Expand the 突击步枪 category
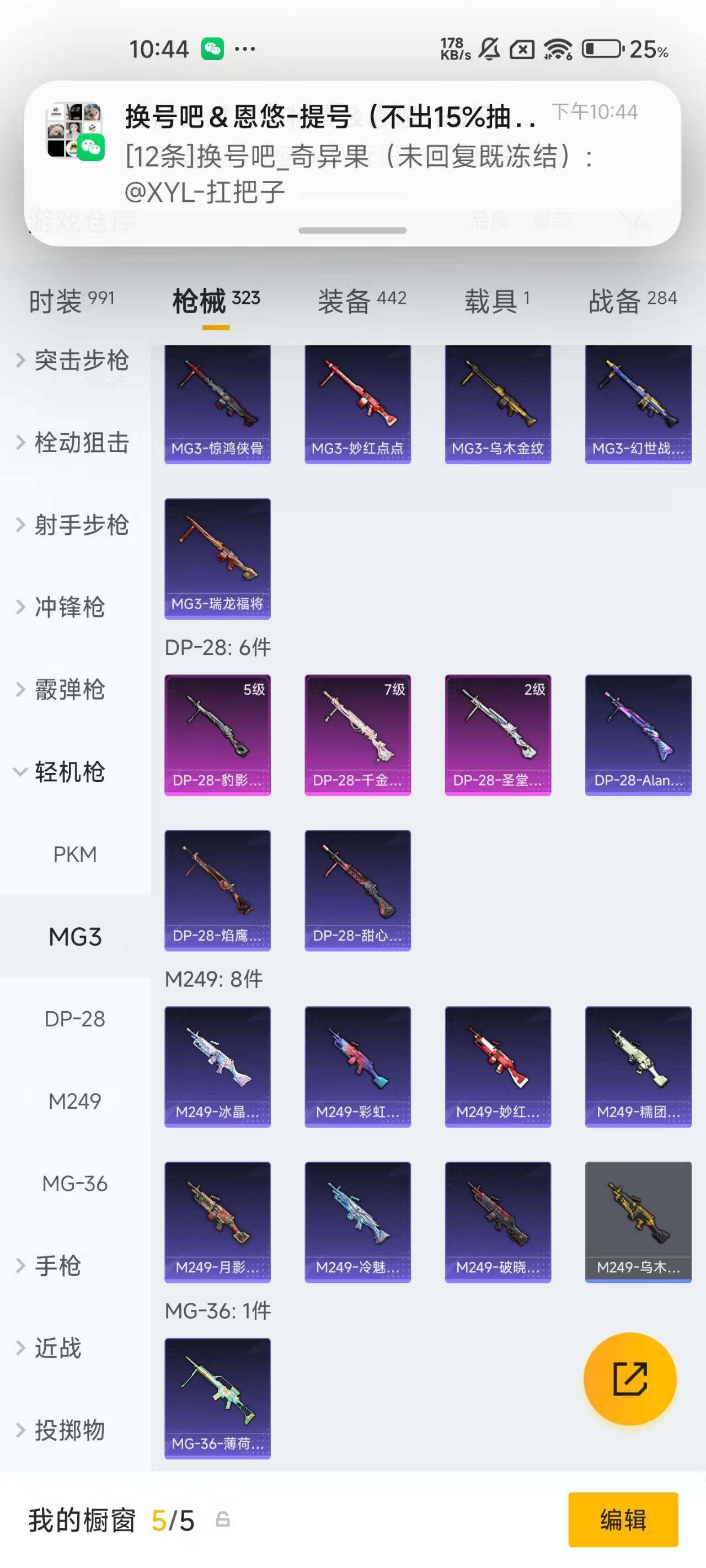The width and height of the screenshot is (706, 1568). pos(79,361)
